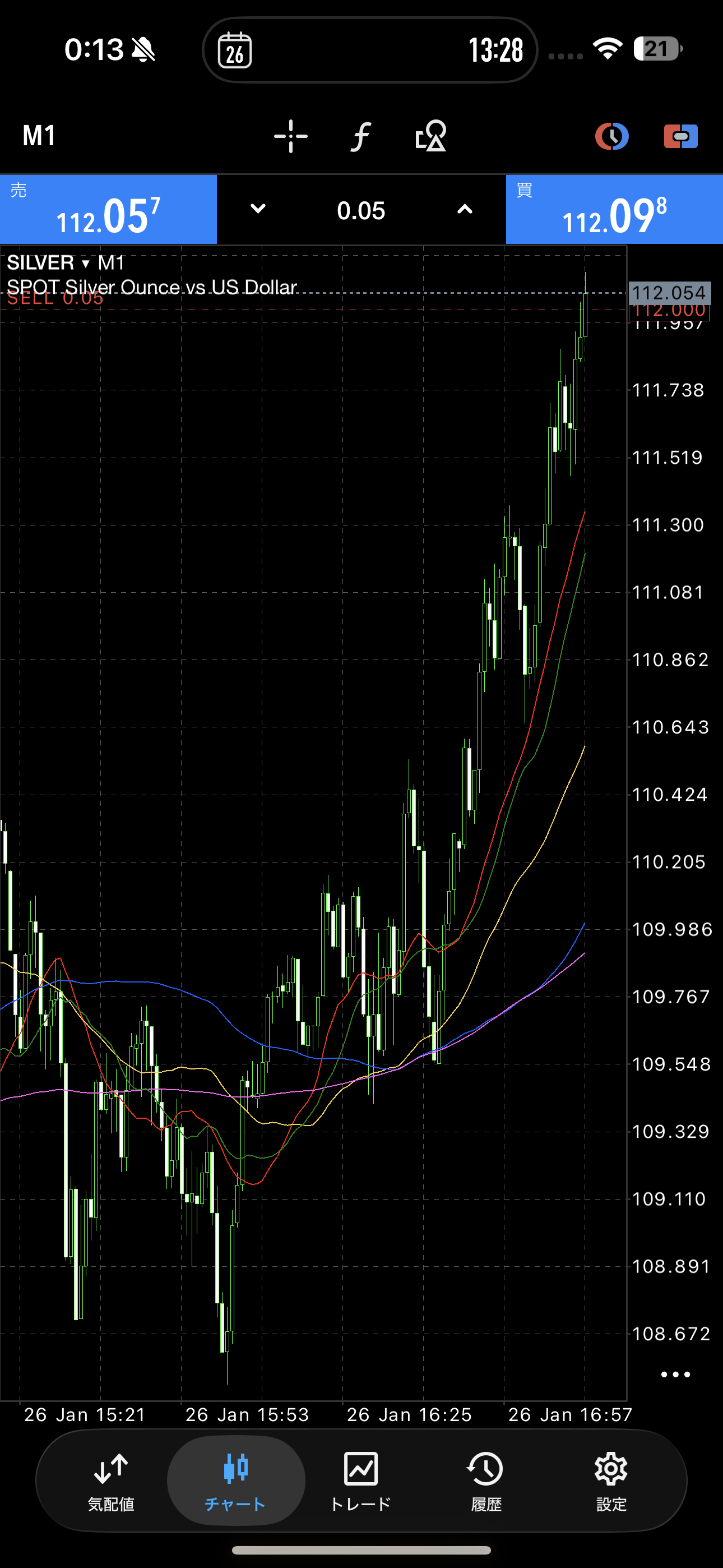Edit the 0.05 lot size field
Image resolution: width=723 pixels, height=1568 pixels.
tap(361, 211)
